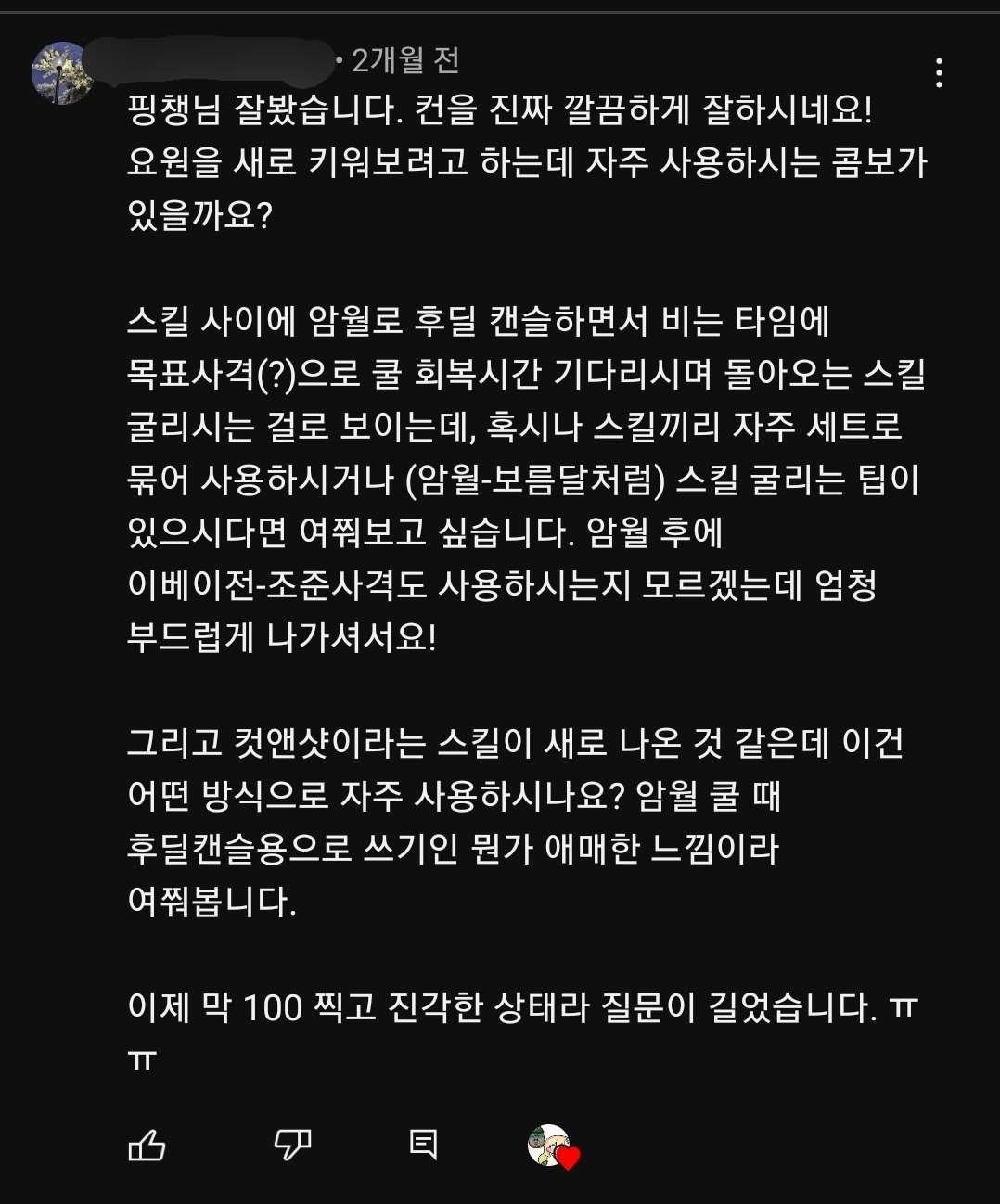
Task: Open the comment's overflow menu
Action: [x=940, y=72]
